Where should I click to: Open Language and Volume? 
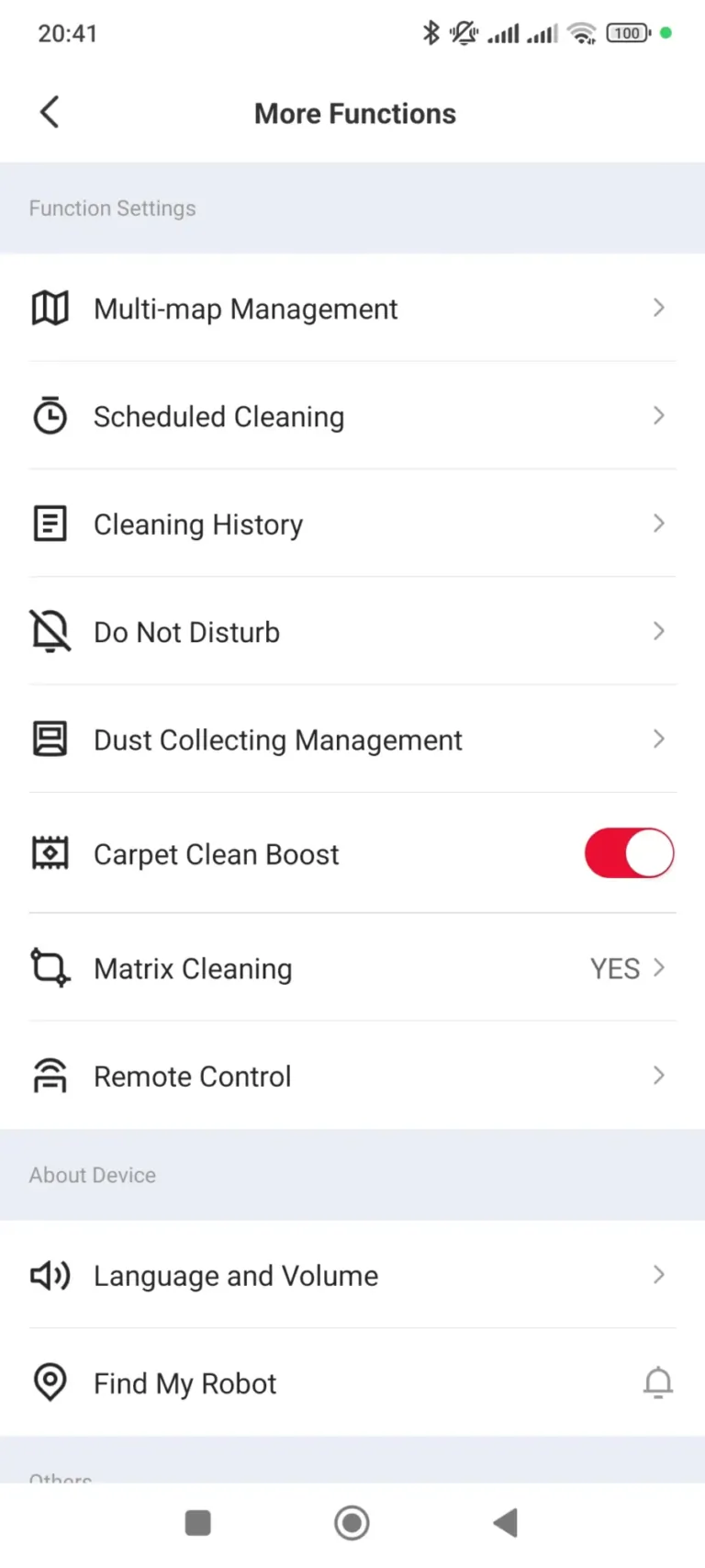352,1276
